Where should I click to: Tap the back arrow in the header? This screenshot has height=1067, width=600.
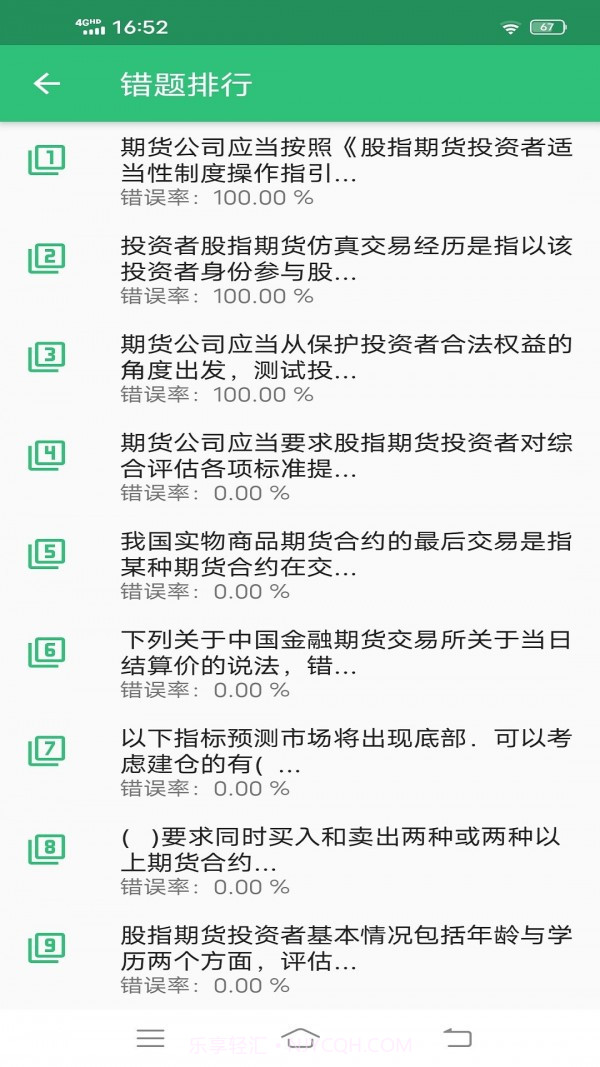(x=47, y=84)
